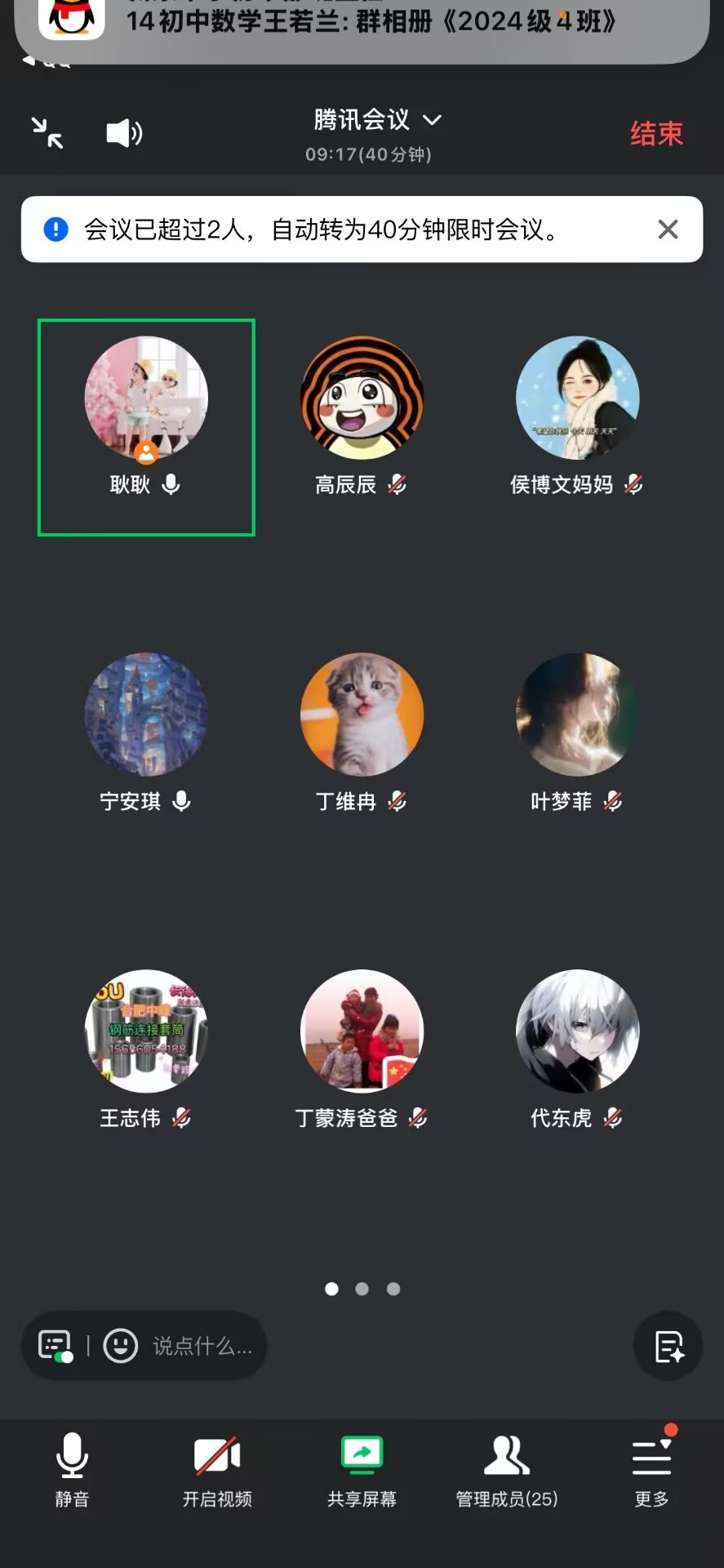724x1568 pixels.
Task: Open the AI notes floating button
Action: pyautogui.click(x=668, y=1346)
